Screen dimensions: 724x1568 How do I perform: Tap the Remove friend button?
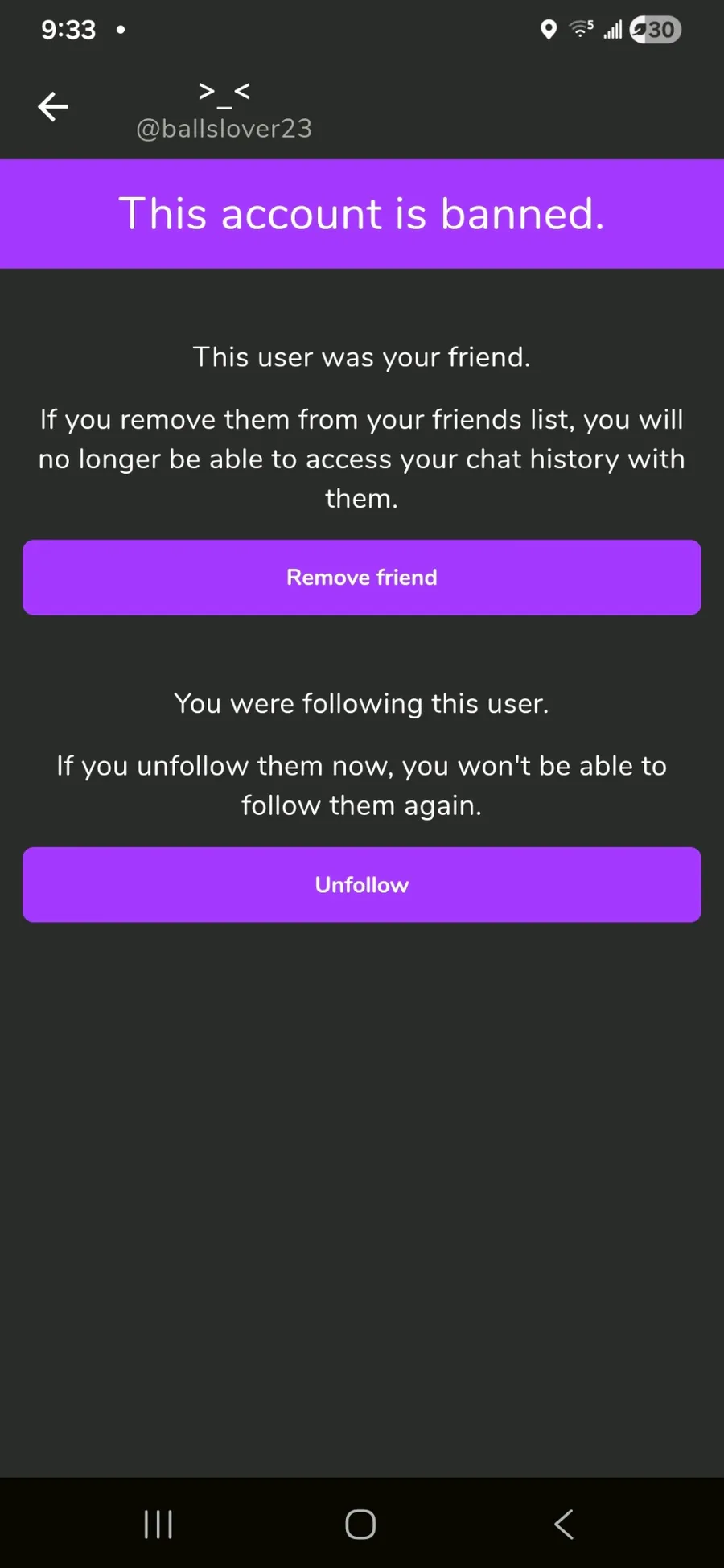point(362,578)
